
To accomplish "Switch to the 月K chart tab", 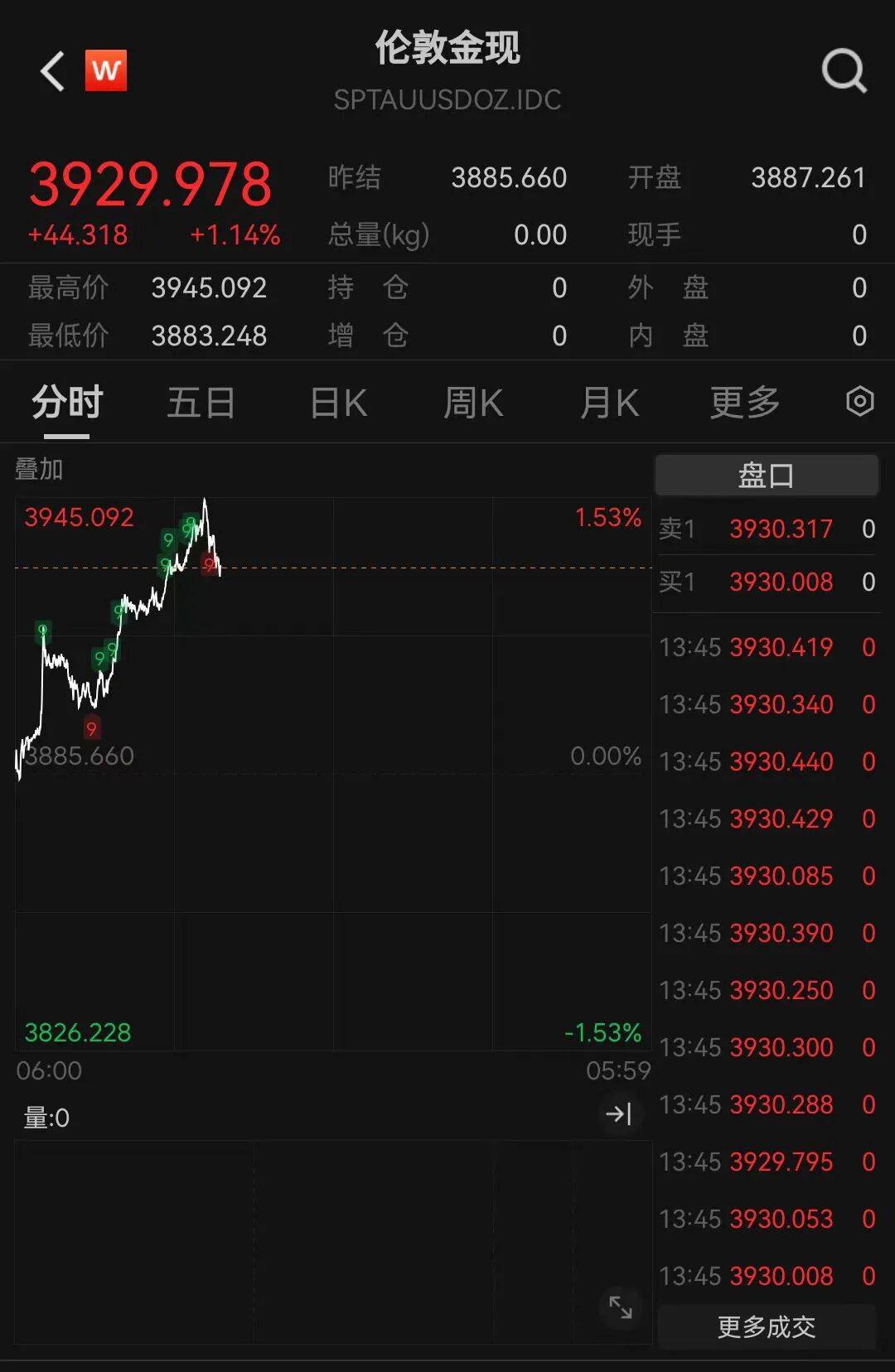I will point(609,403).
